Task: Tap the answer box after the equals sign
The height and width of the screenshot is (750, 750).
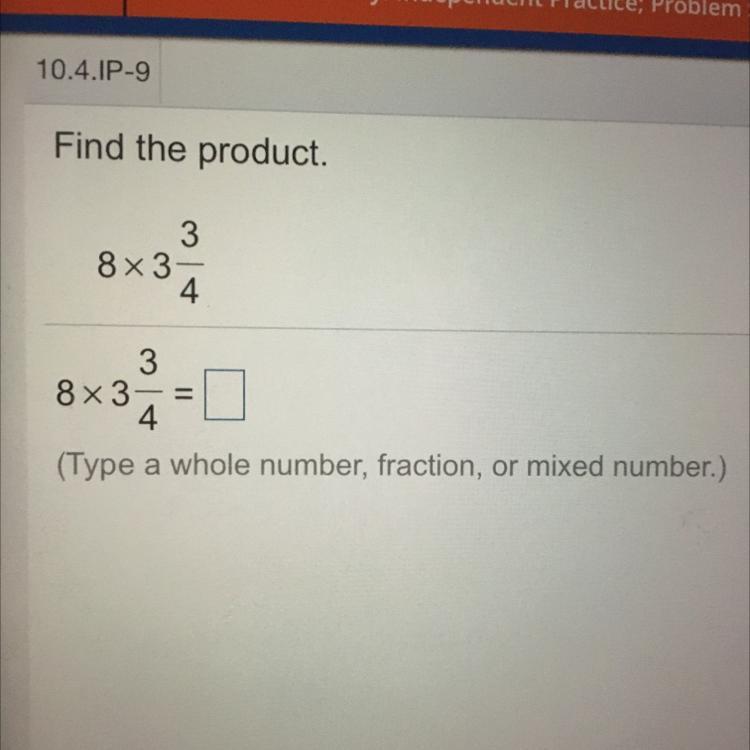Action: (224, 395)
